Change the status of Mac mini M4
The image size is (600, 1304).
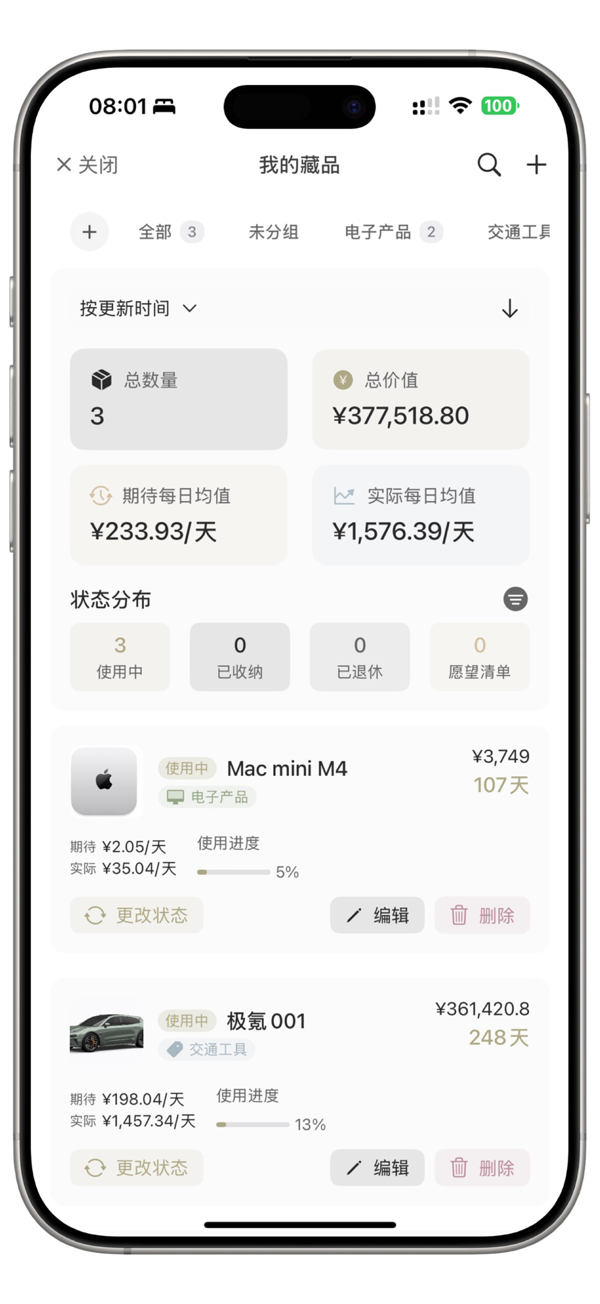(137, 915)
